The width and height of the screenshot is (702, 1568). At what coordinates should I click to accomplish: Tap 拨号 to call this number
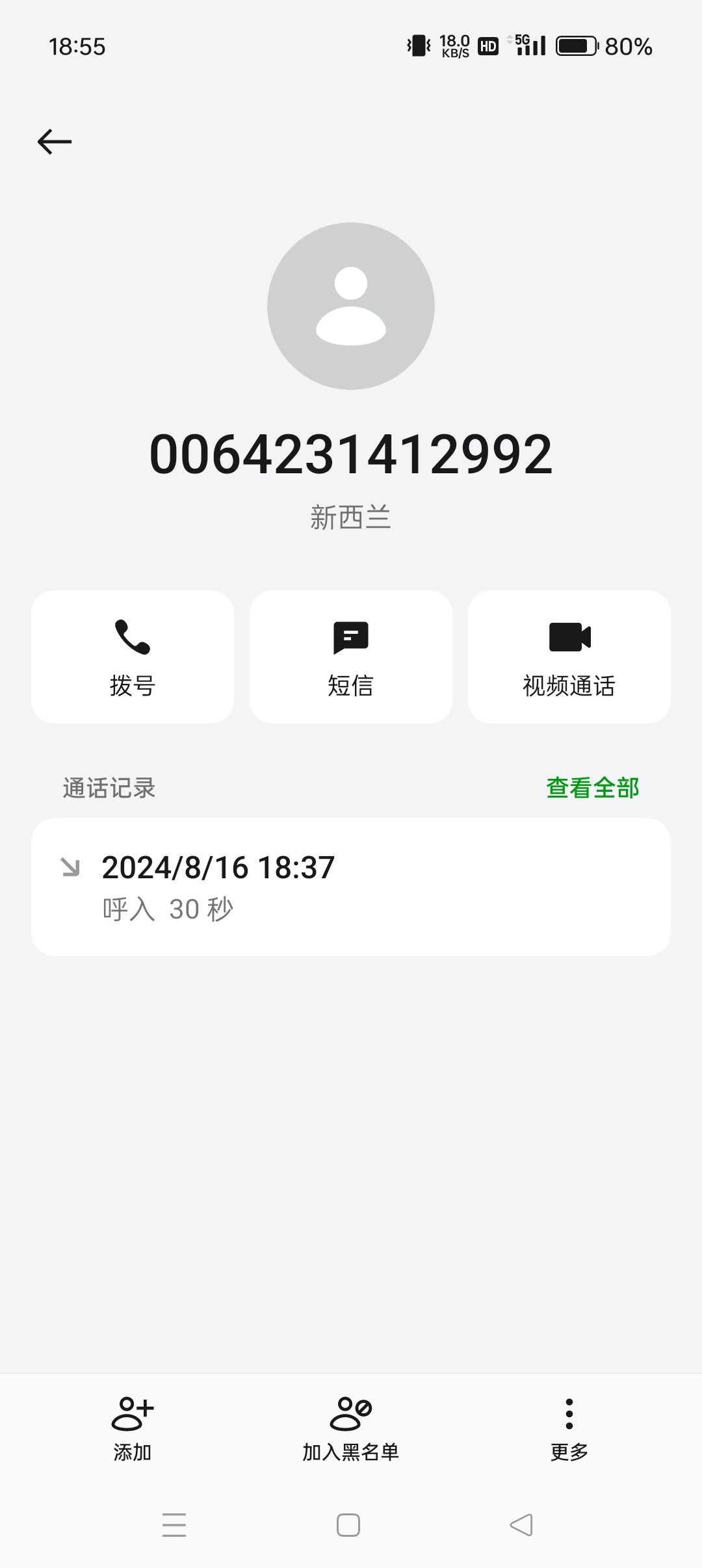tap(133, 657)
